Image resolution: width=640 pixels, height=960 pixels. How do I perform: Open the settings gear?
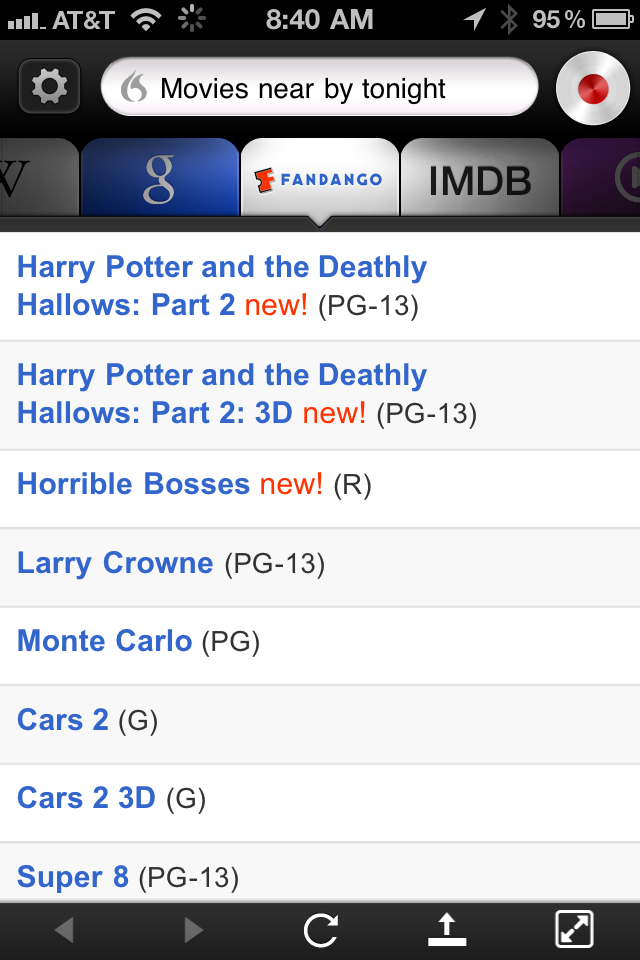click(x=48, y=88)
